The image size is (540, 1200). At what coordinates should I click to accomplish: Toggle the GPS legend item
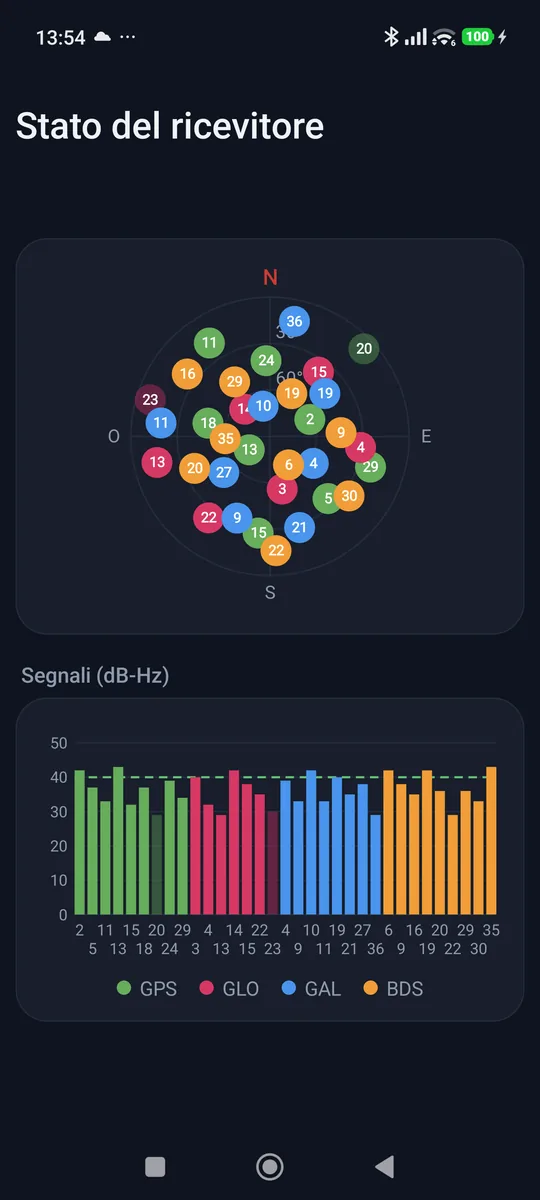[147, 988]
